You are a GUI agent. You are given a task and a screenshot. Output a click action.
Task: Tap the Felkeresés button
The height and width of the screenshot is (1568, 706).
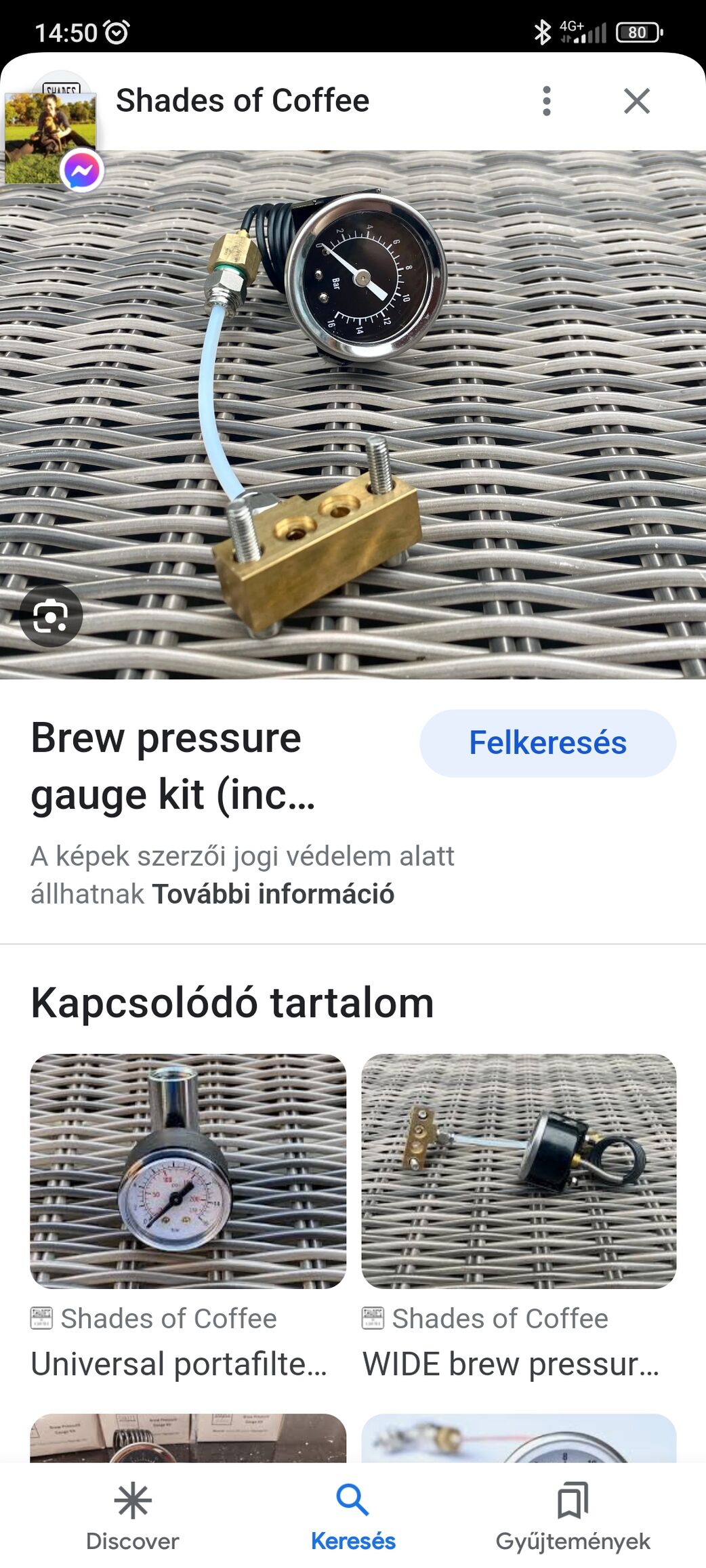click(547, 743)
